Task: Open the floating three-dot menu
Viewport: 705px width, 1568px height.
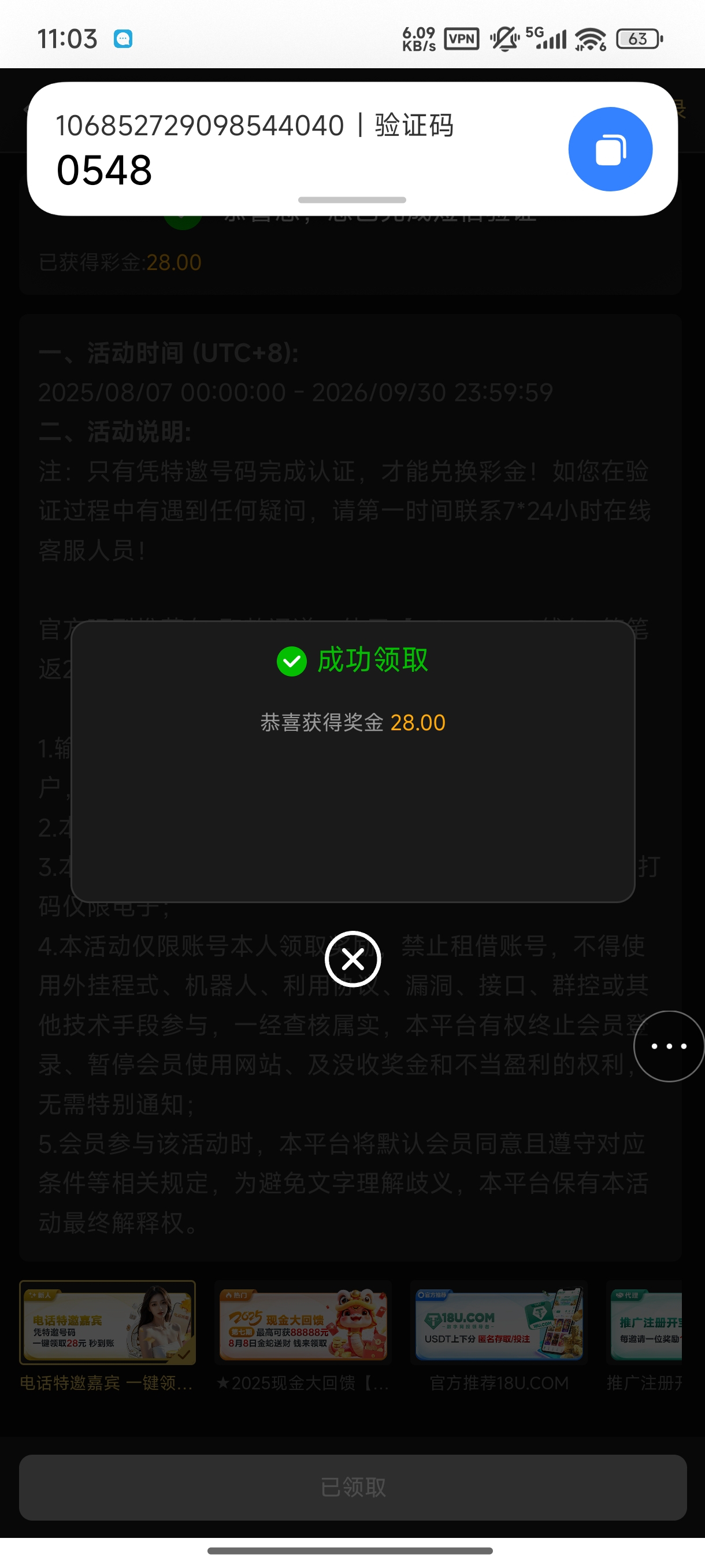Action: [x=669, y=1046]
